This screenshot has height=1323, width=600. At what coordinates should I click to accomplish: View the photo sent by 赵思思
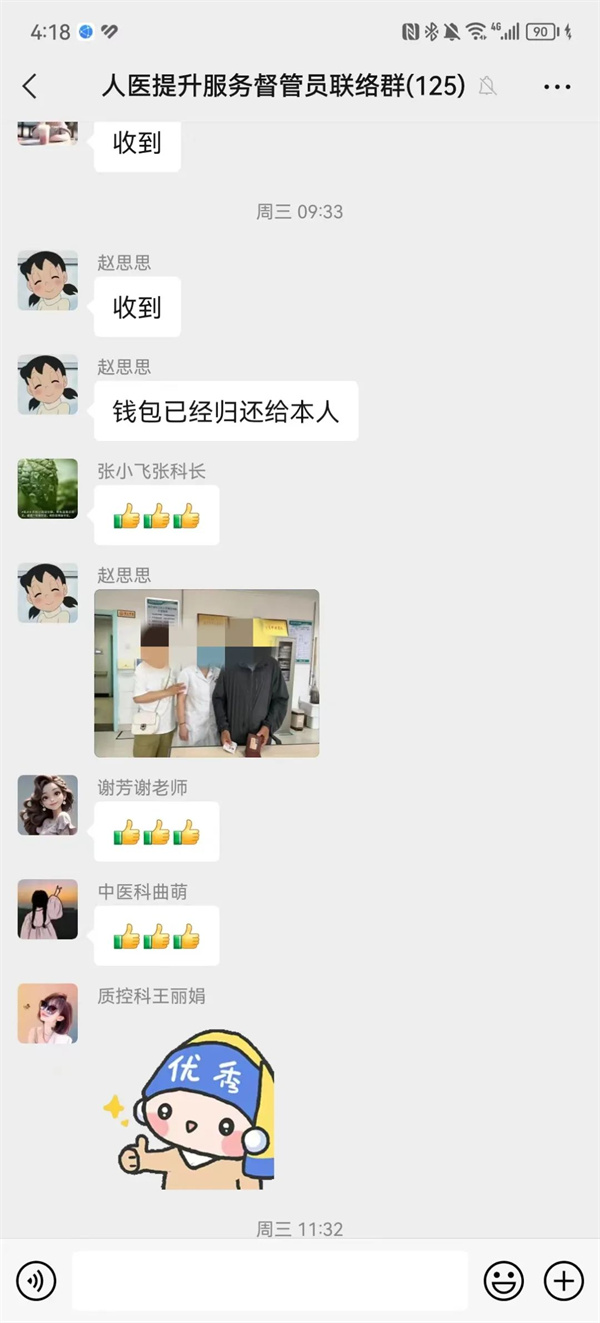click(x=207, y=673)
